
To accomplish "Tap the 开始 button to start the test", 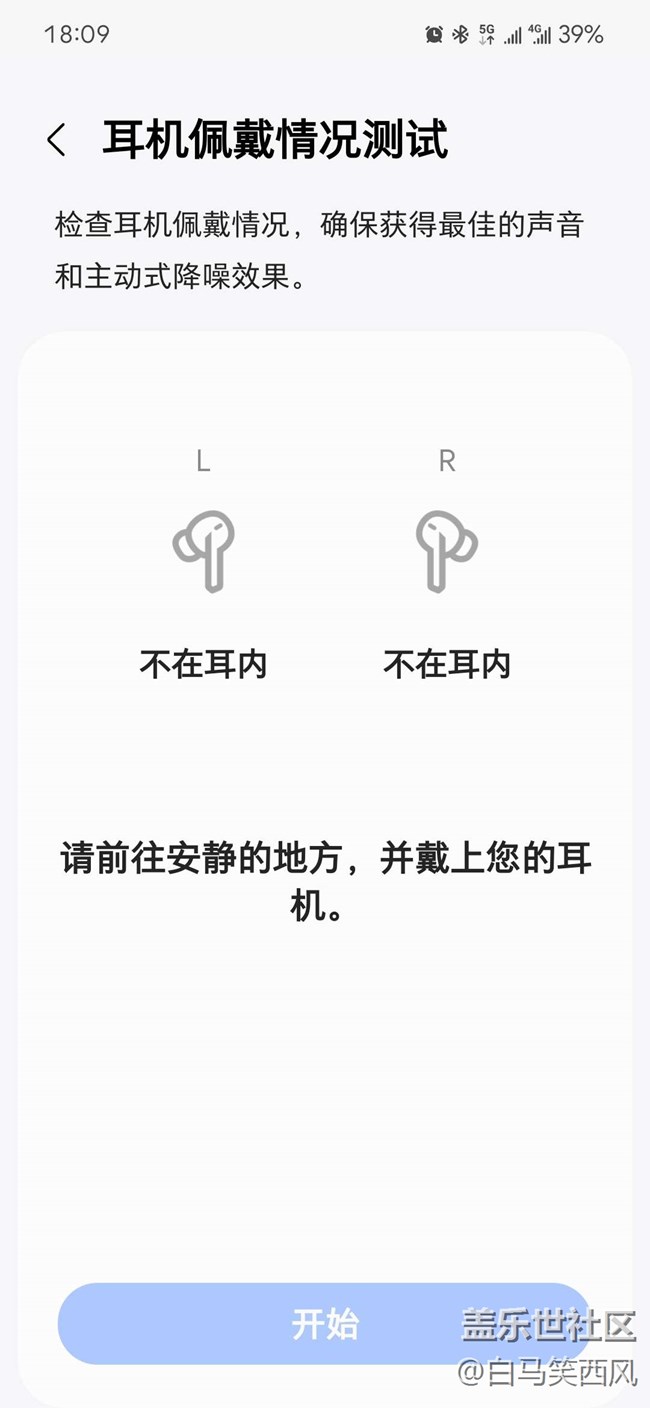I will click(324, 1323).
